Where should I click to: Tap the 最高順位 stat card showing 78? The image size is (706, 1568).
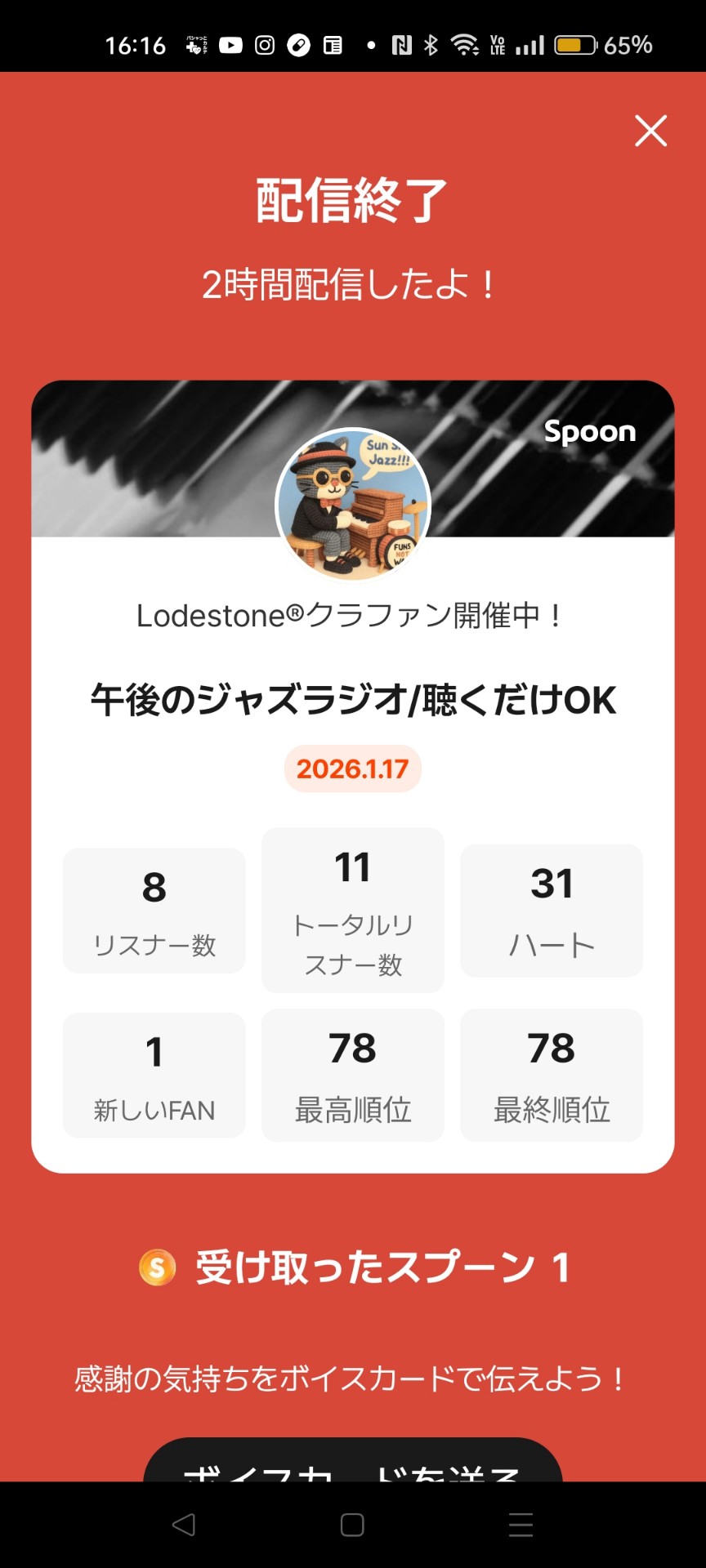tap(352, 1075)
